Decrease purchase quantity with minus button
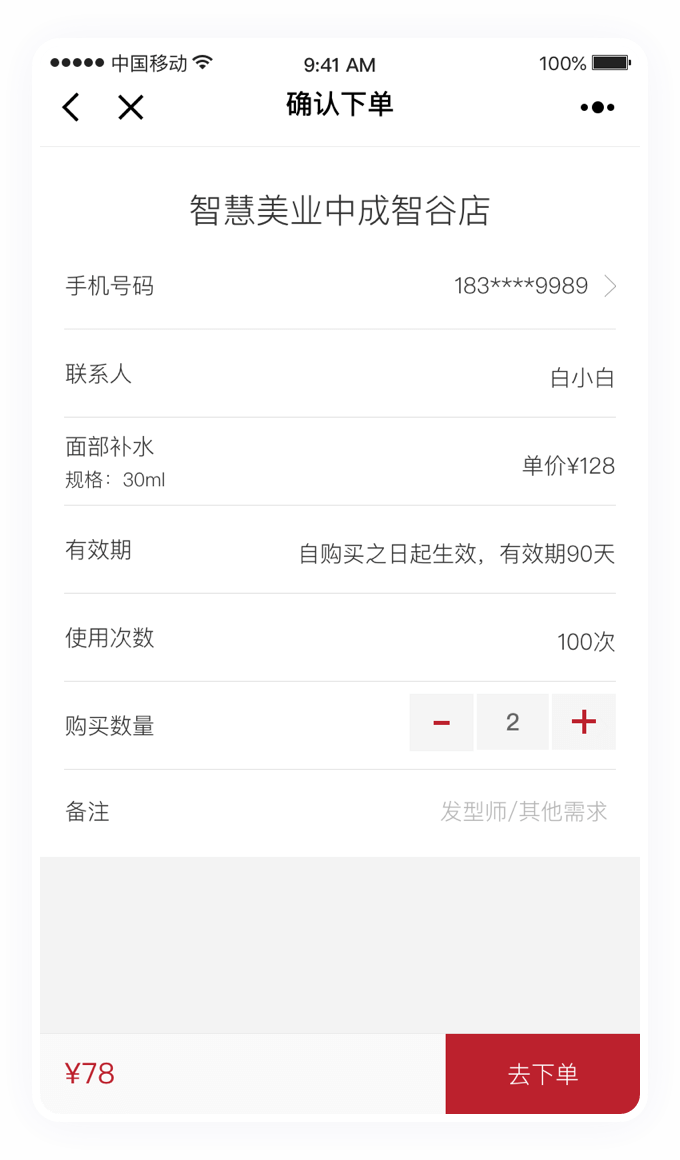Screen dimensions: 680x1160 coord(441,722)
